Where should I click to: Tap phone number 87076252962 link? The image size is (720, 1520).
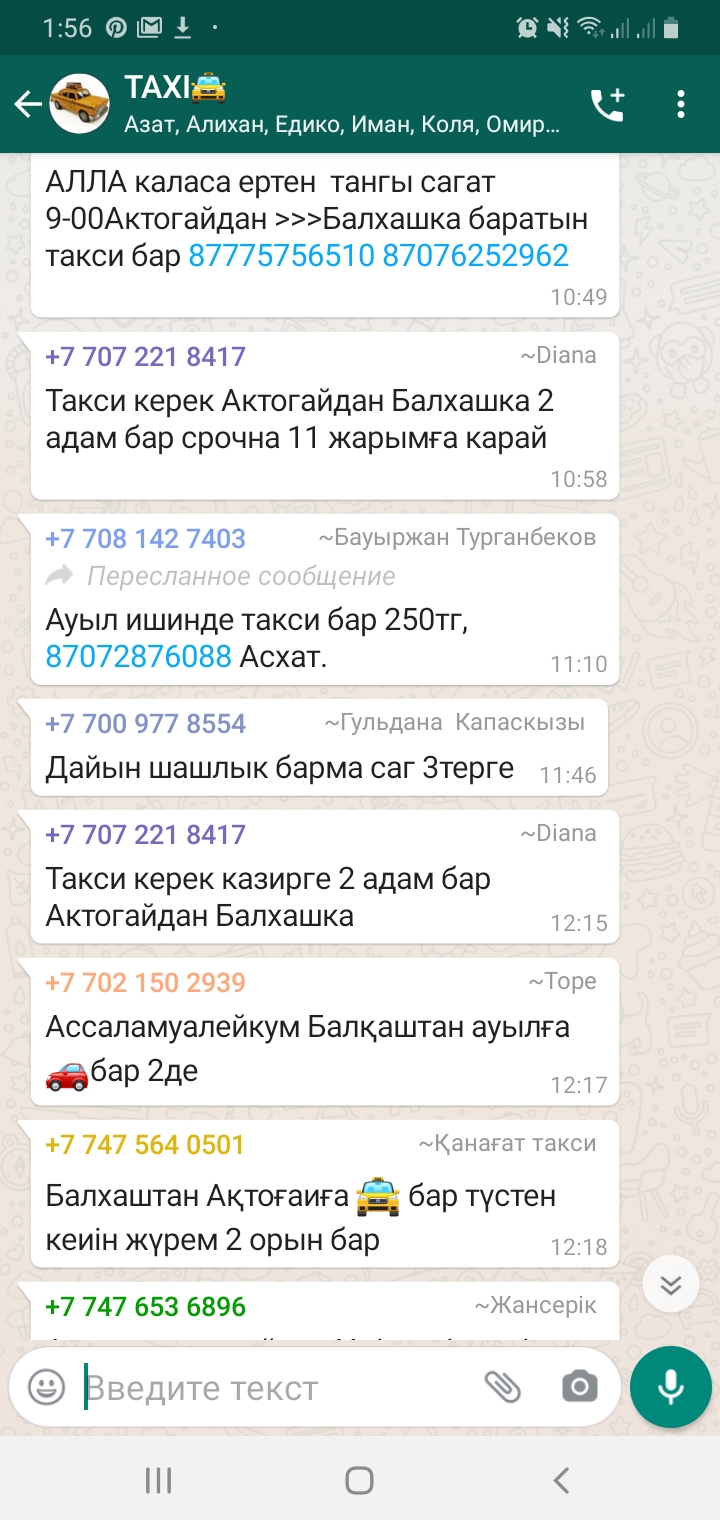click(x=475, y=256)
